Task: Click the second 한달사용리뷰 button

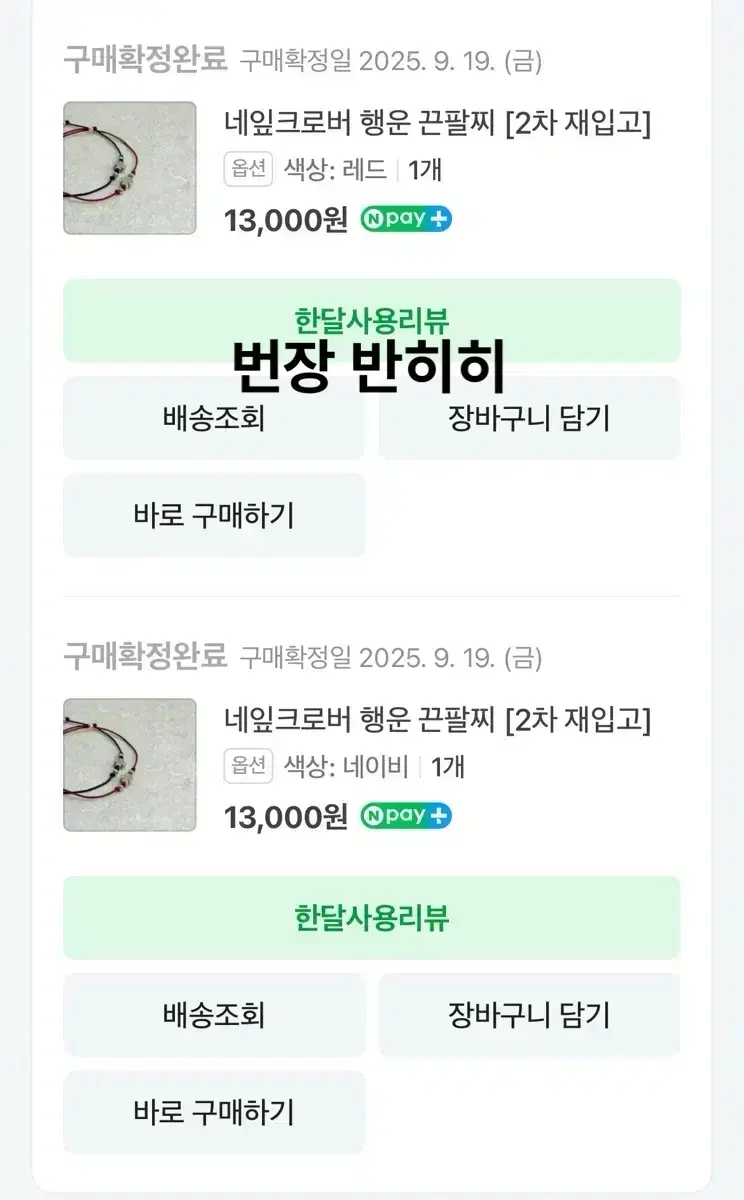Action: 372,917
